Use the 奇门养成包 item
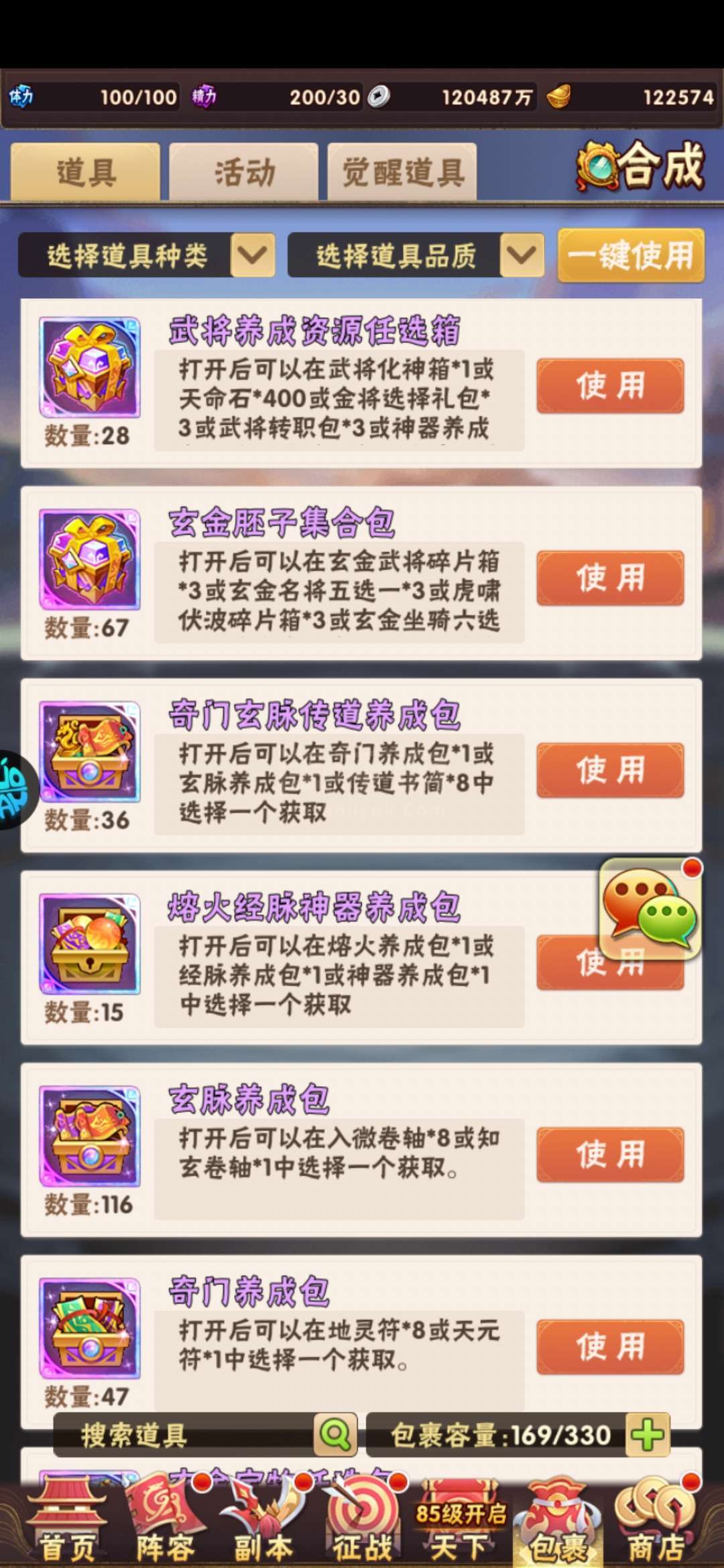724x1568 pixels. (x=610, y=1347)
